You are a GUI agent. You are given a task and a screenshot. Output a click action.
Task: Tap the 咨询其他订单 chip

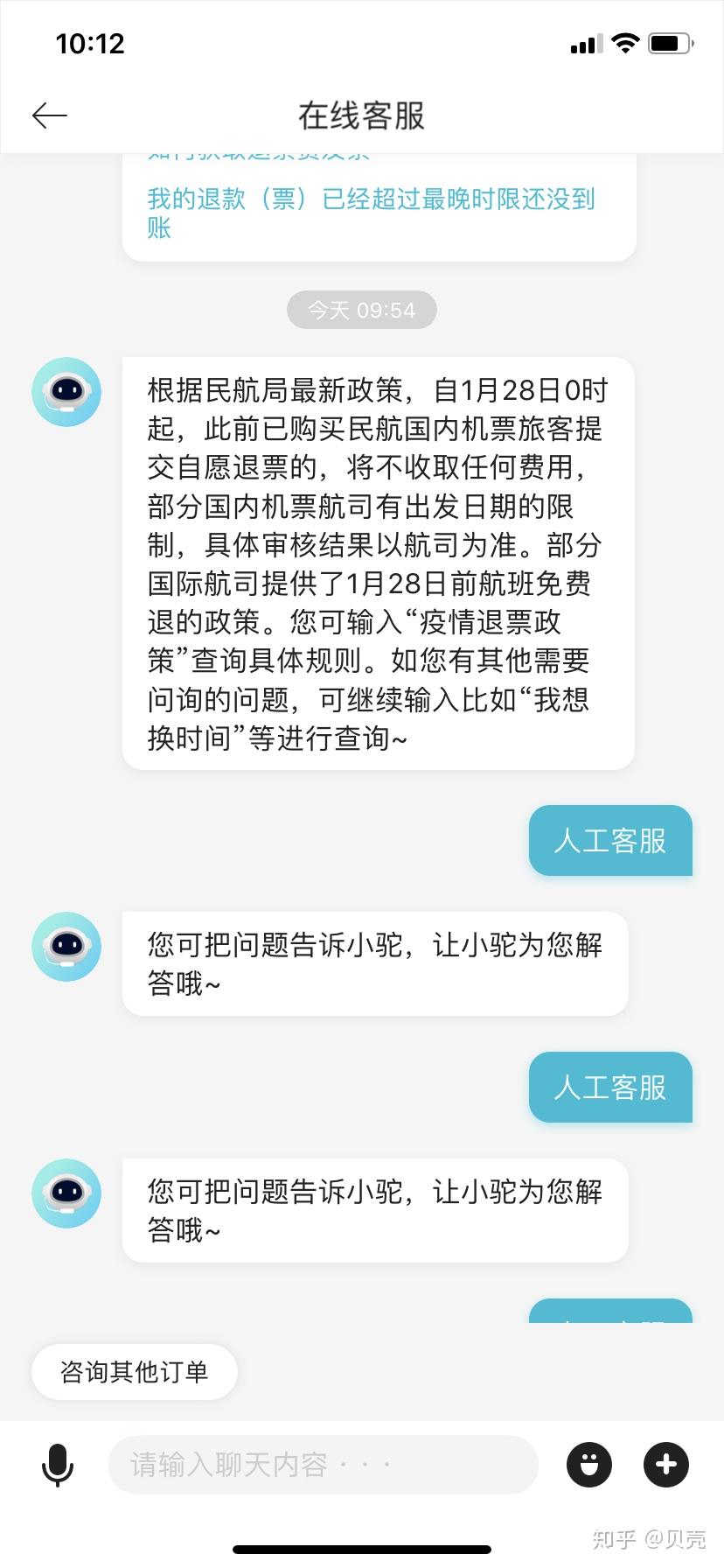135,1371
